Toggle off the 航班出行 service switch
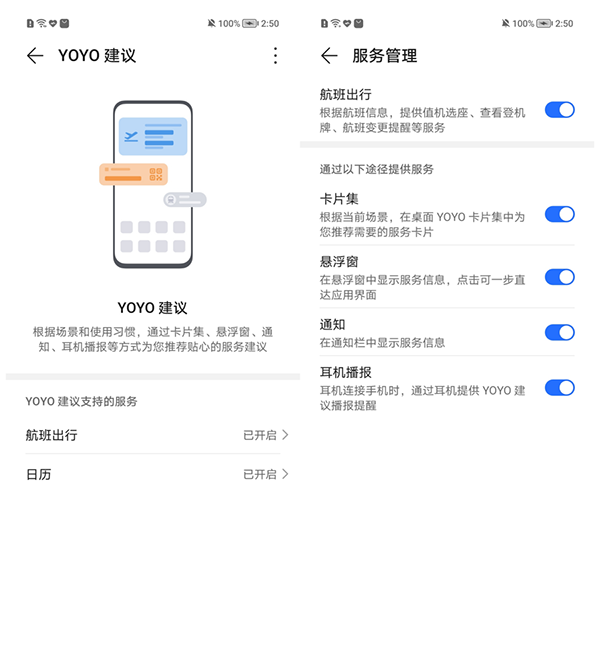This screenshot has width=600, height=661. pyautogui.click(x=559, y=110)
